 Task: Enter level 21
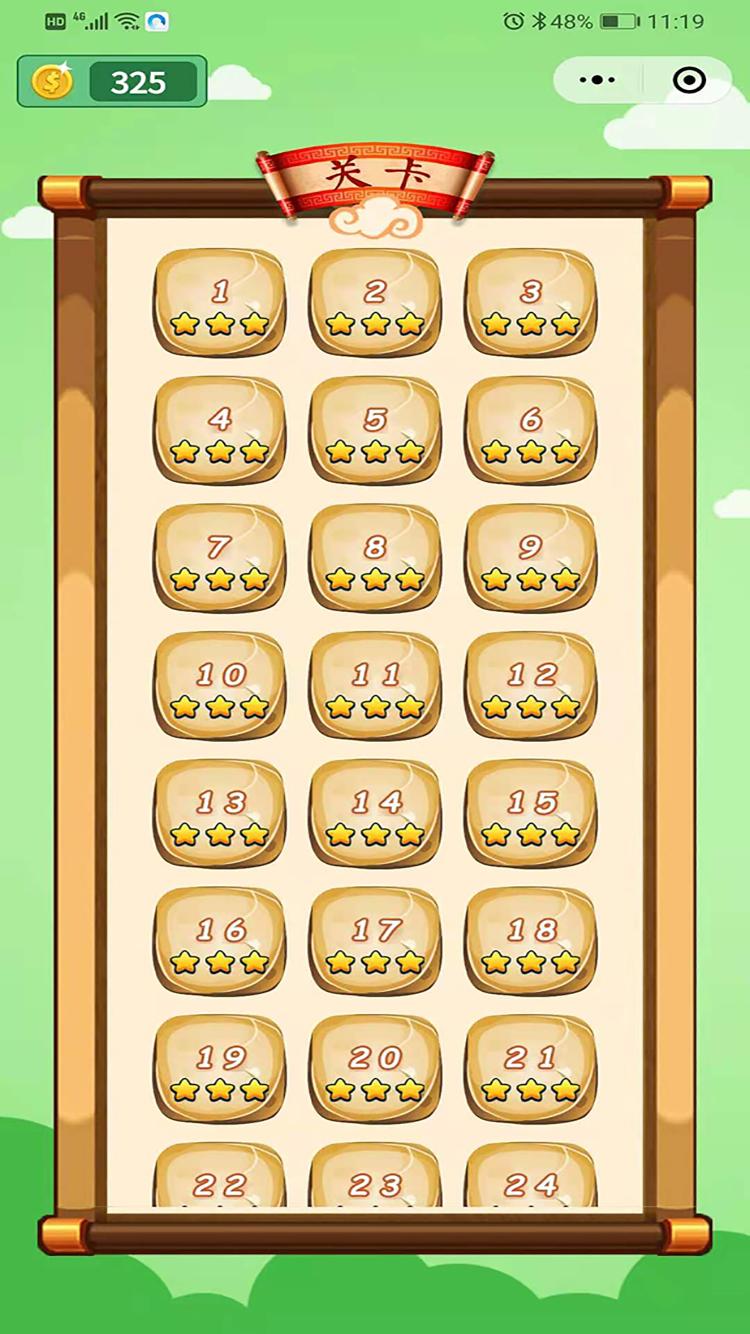pos(530,1070)
